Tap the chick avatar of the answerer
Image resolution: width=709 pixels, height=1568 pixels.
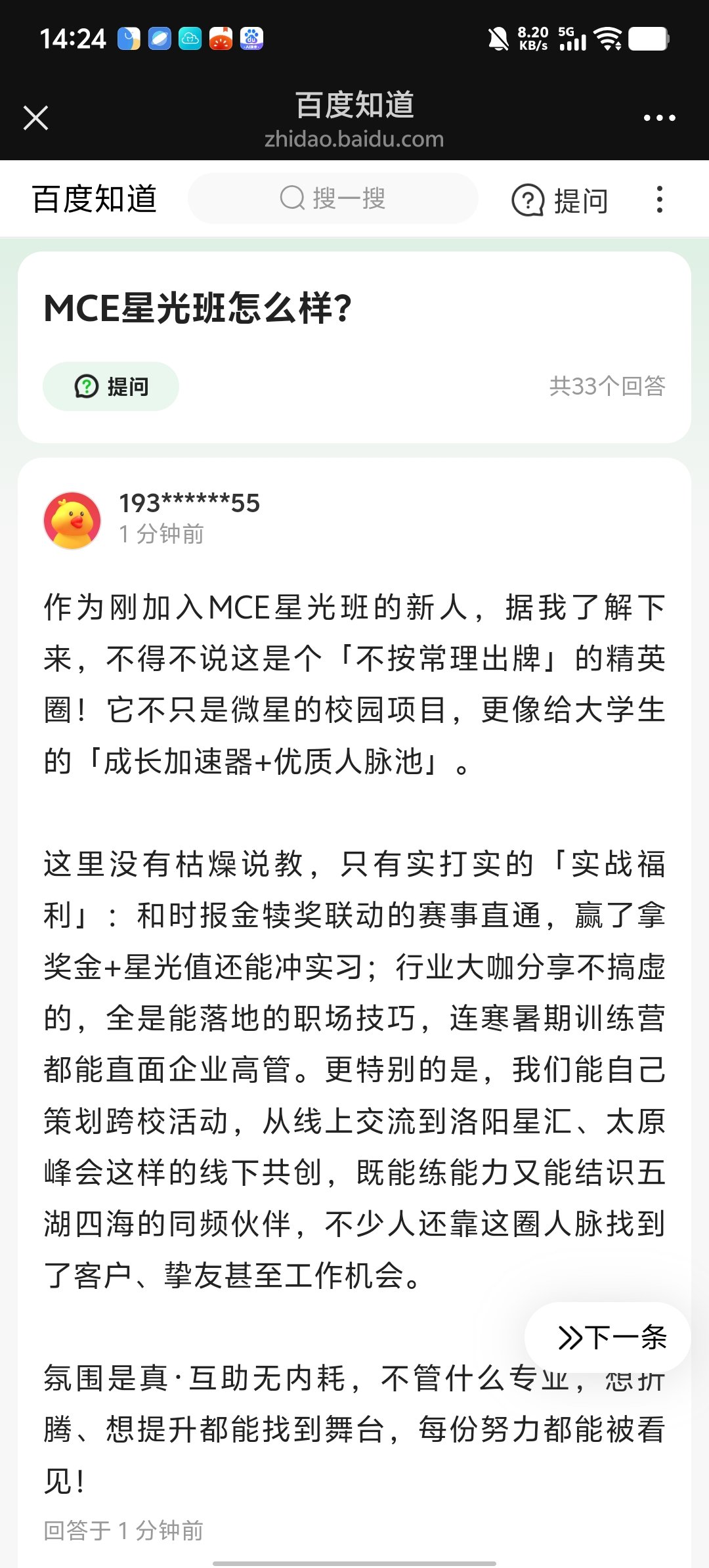72,519
